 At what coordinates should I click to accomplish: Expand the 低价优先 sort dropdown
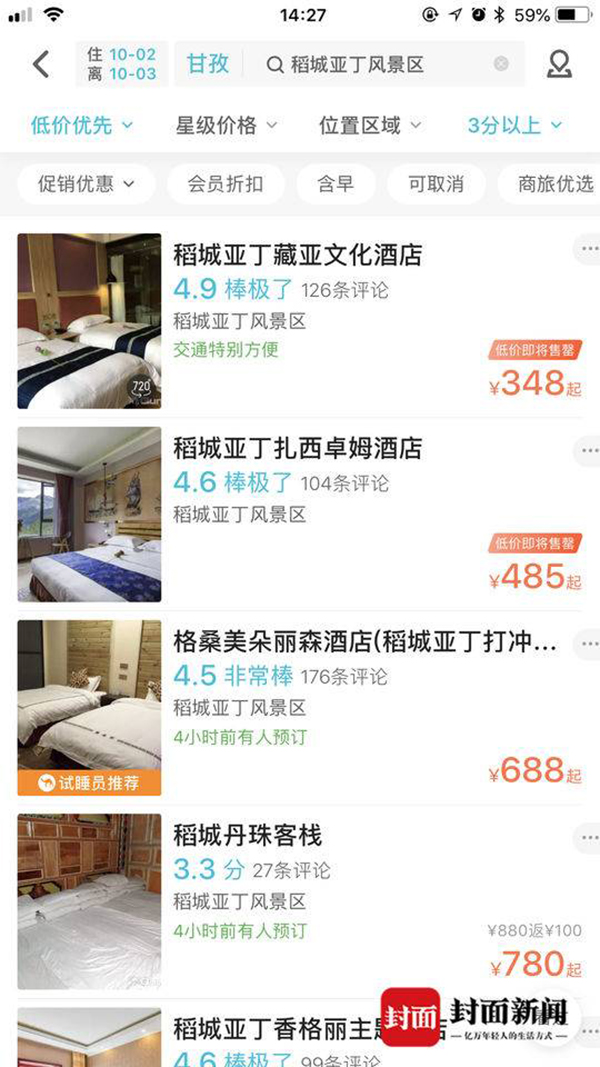pyautogui.click(x=82, y=126)
